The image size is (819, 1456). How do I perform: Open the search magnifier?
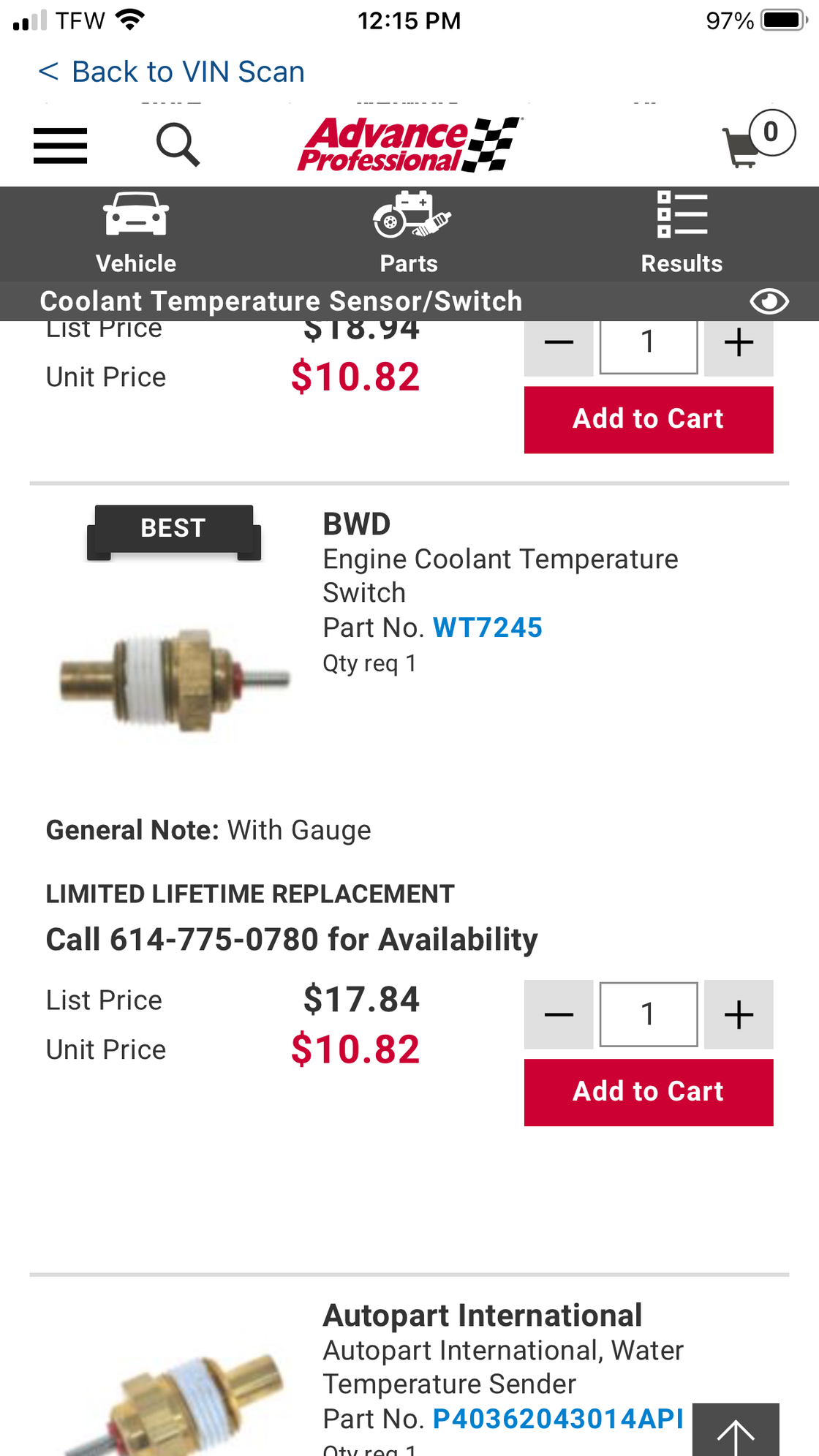(178, 145)
